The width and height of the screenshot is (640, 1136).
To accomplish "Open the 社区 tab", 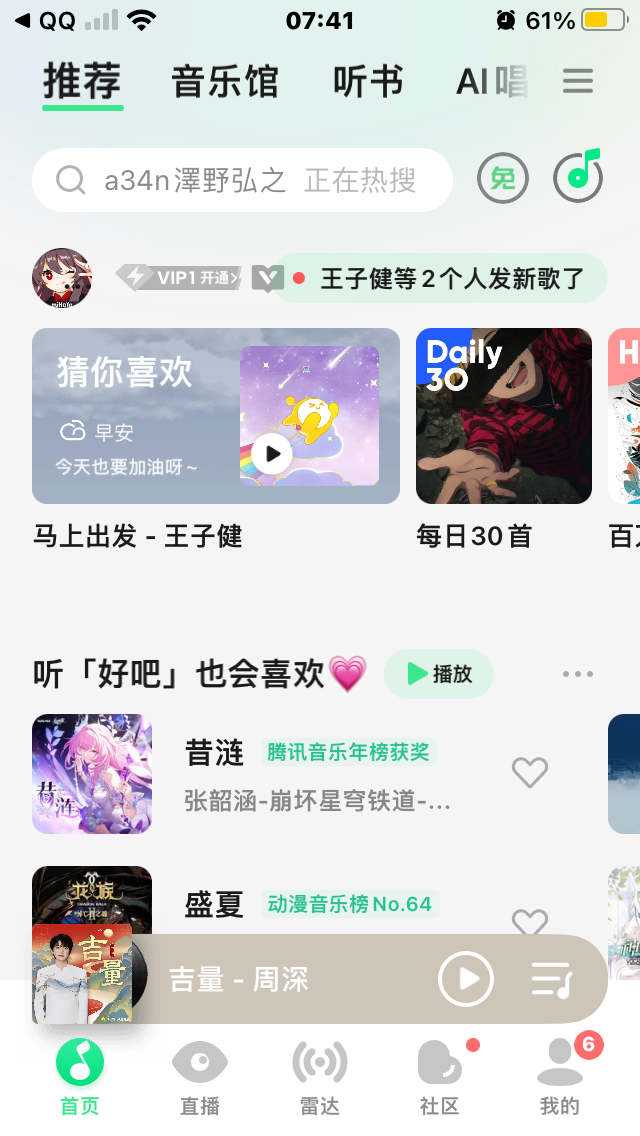I will point(440,1076).
